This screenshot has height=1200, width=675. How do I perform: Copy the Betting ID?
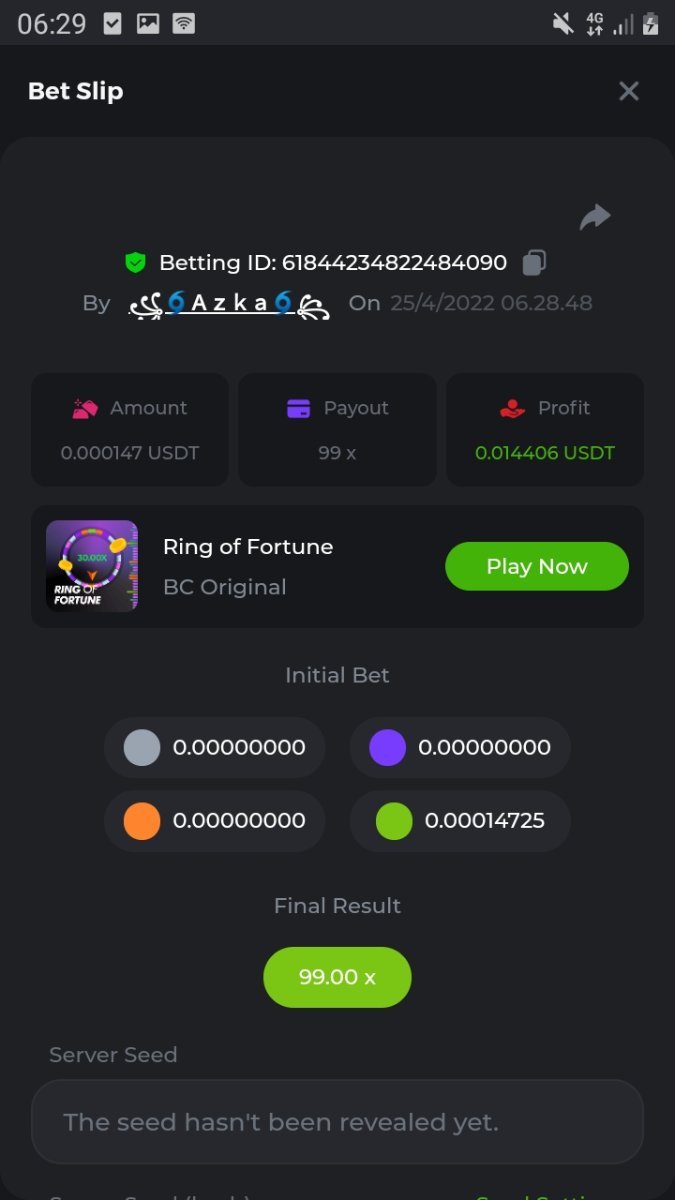(535, 263)
